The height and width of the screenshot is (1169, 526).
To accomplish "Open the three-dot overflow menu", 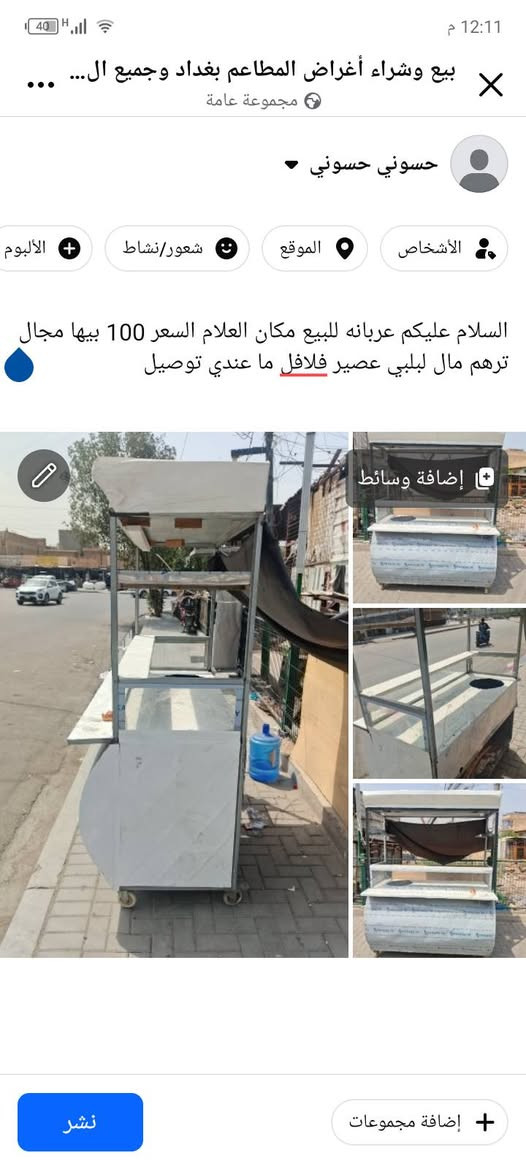I will 40,85.
